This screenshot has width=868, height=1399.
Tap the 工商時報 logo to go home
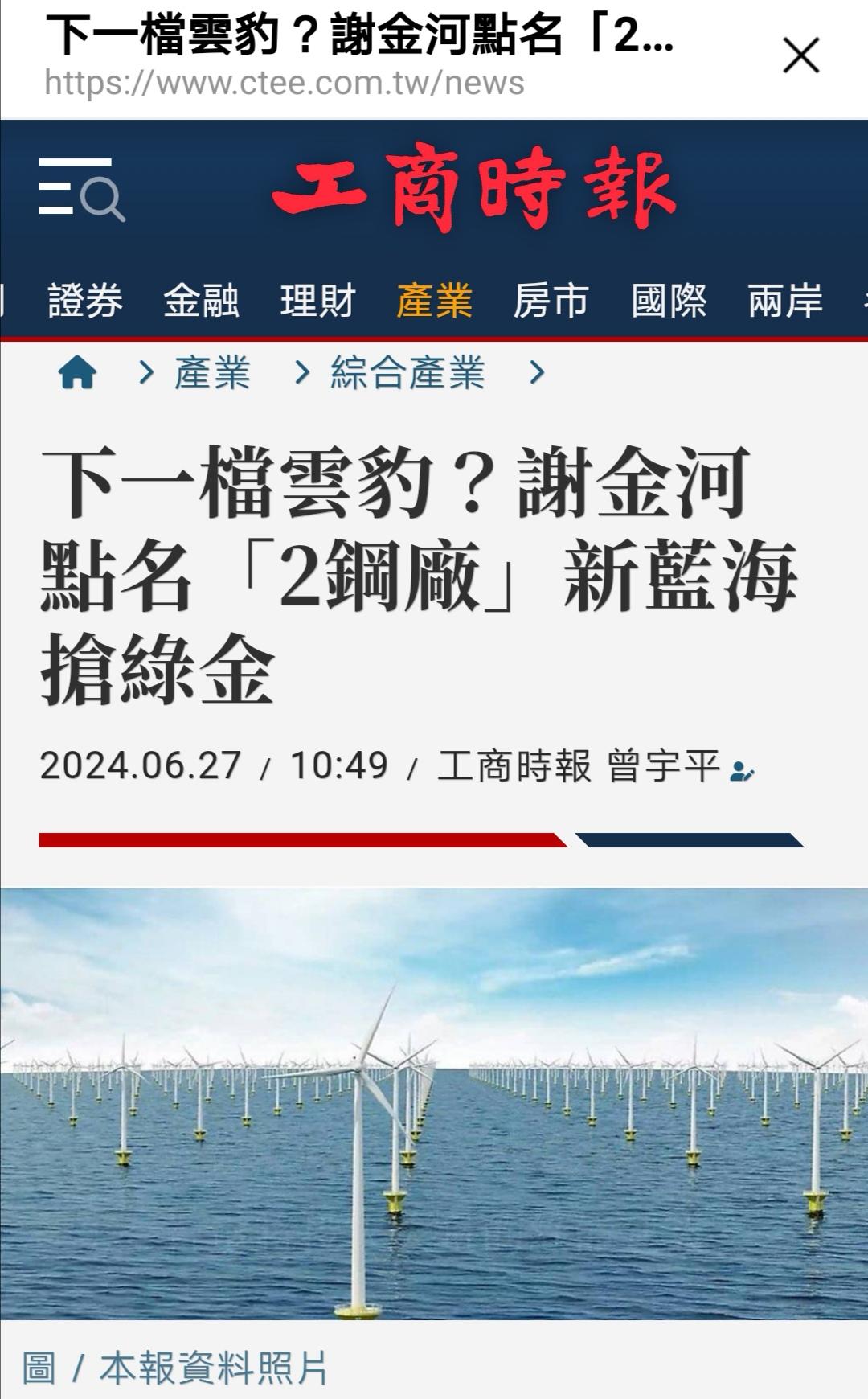coord(474,189)
